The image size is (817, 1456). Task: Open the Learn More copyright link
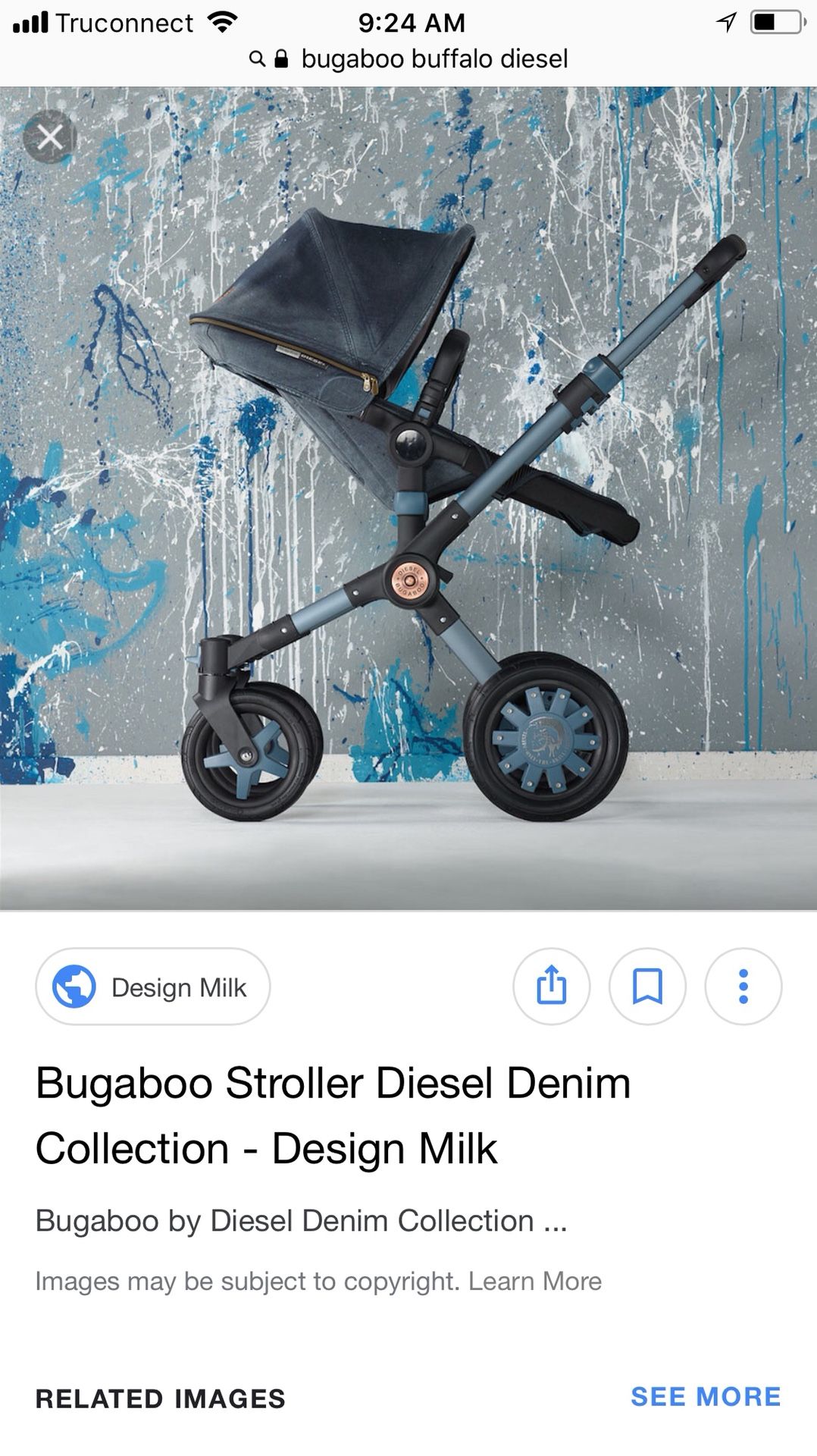pos(535,1281)
